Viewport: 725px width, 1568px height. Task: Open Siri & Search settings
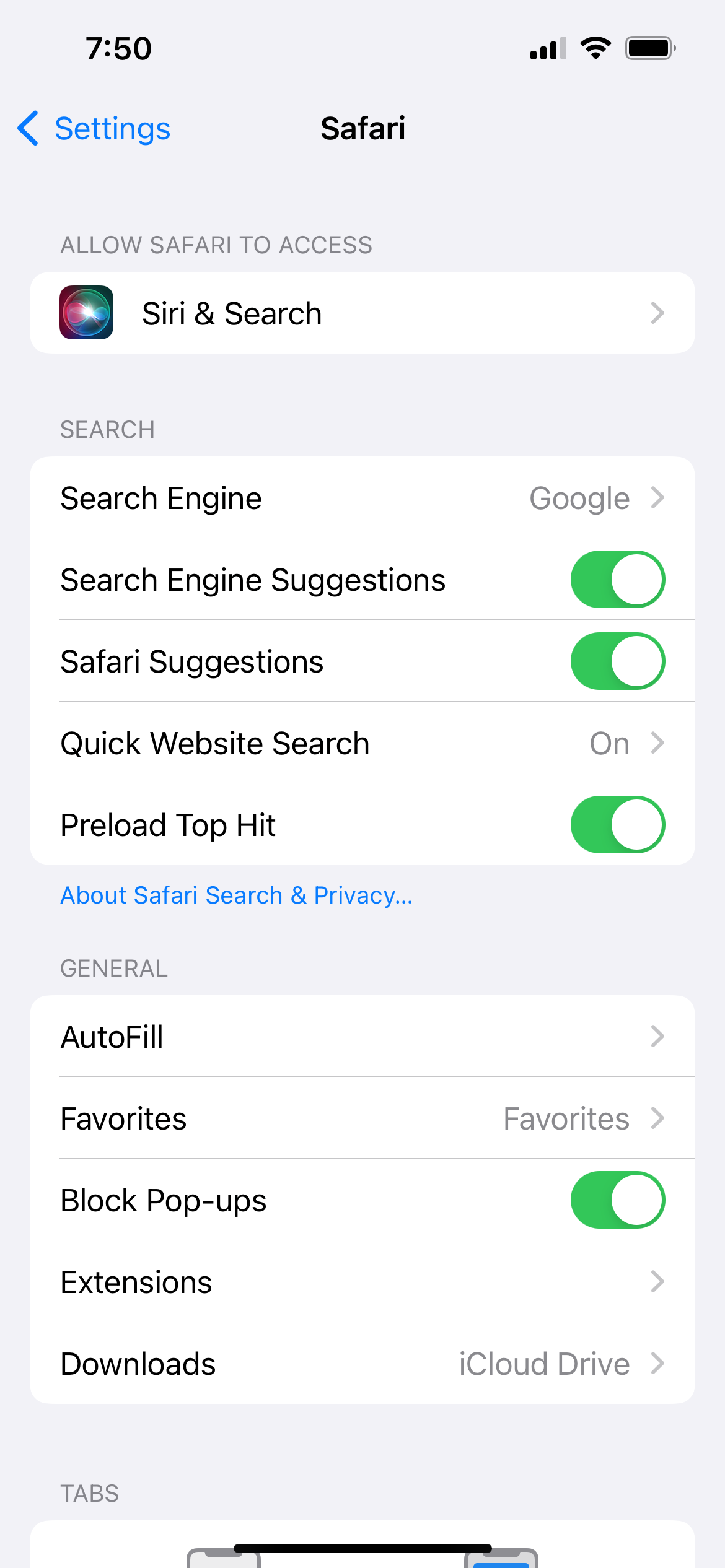(x=362, y=313)
